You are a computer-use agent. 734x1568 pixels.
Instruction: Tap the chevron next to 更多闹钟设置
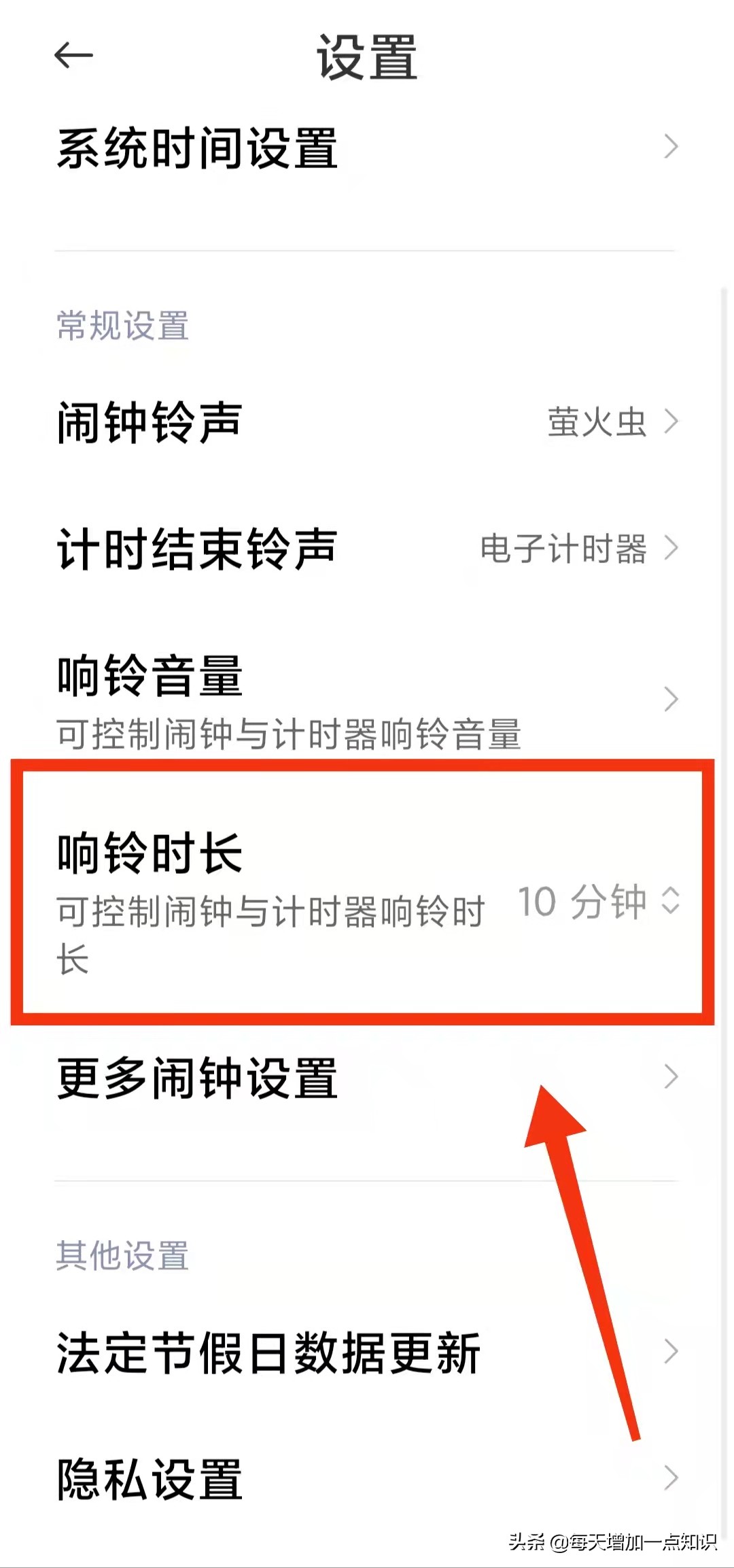[673, 1076]
